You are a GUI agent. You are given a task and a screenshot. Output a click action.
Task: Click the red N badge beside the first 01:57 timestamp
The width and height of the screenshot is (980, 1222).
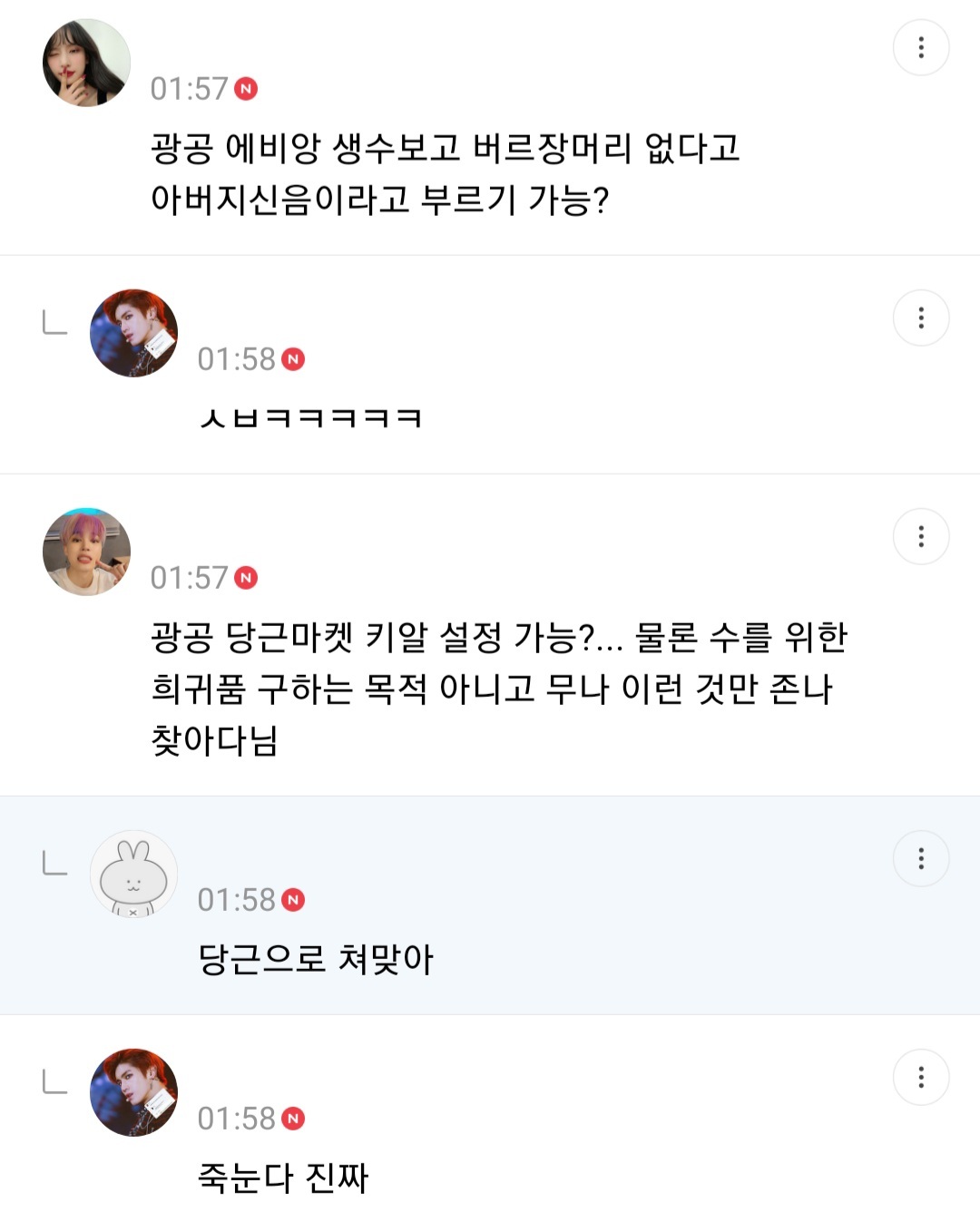click(247, 88)
